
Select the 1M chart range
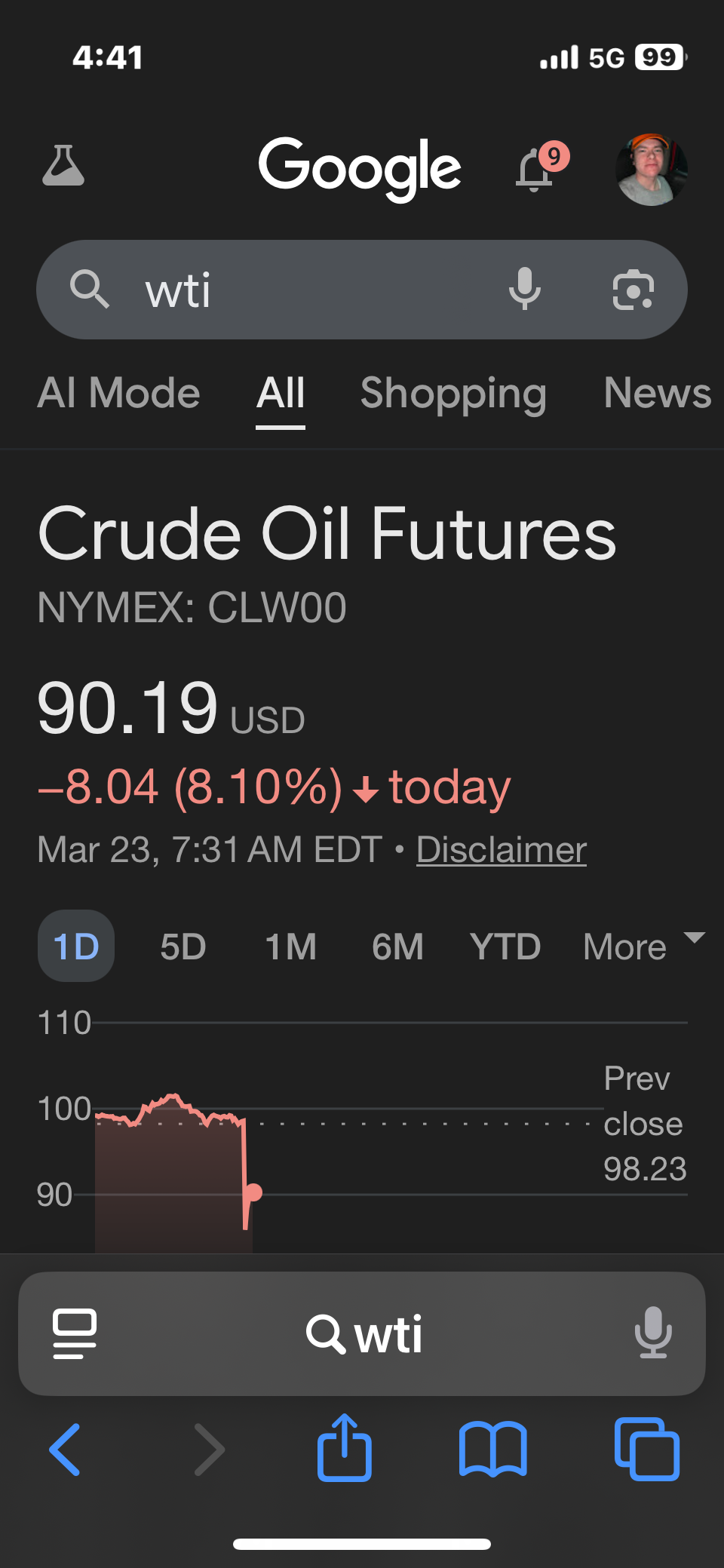291,947
